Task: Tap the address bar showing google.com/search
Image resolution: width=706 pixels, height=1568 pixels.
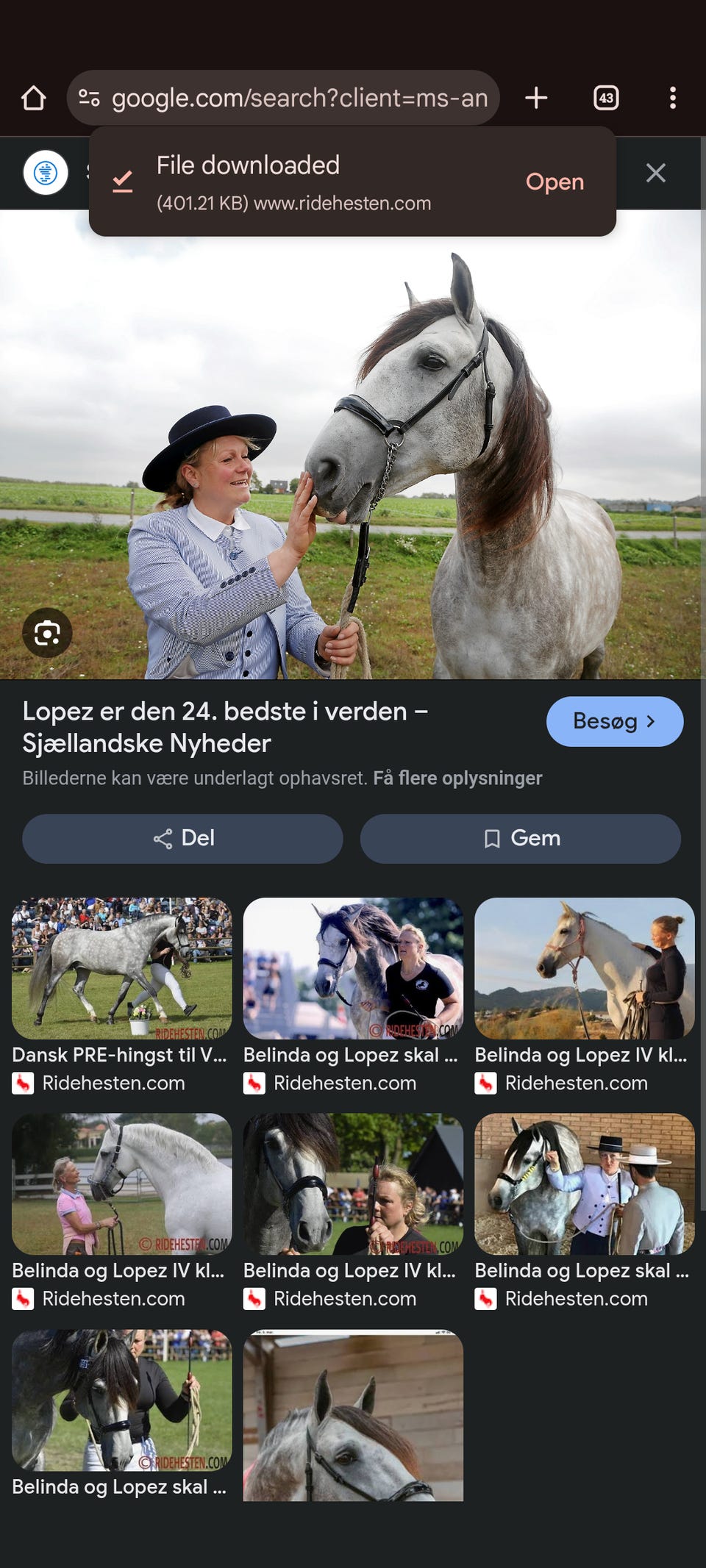Action: click(x=294, y=97)
